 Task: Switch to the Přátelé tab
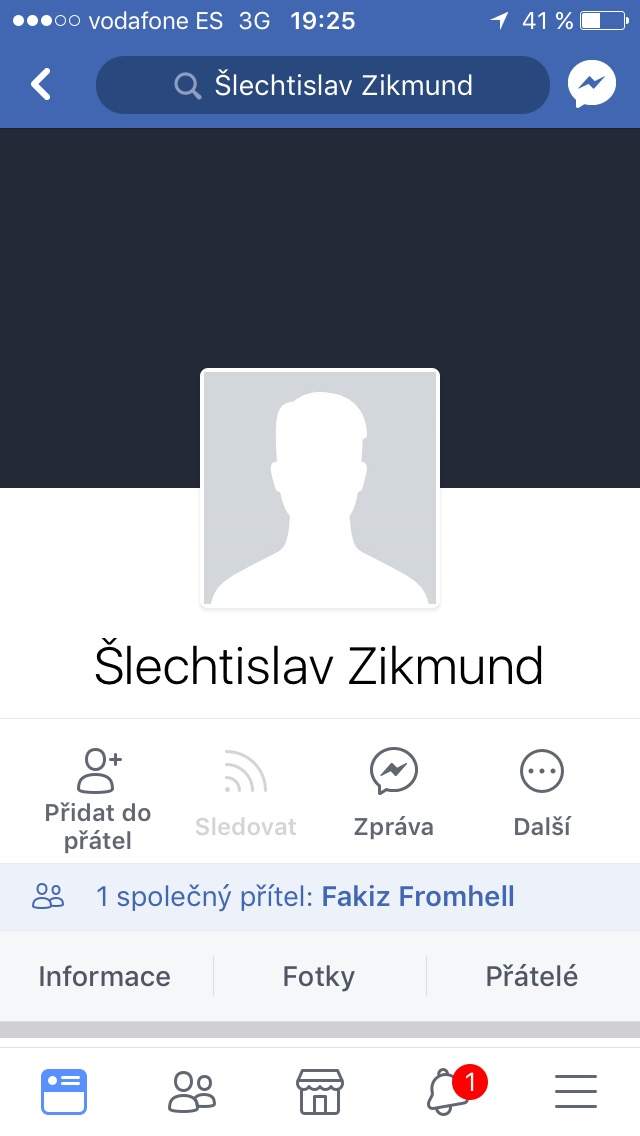(532, 976)
